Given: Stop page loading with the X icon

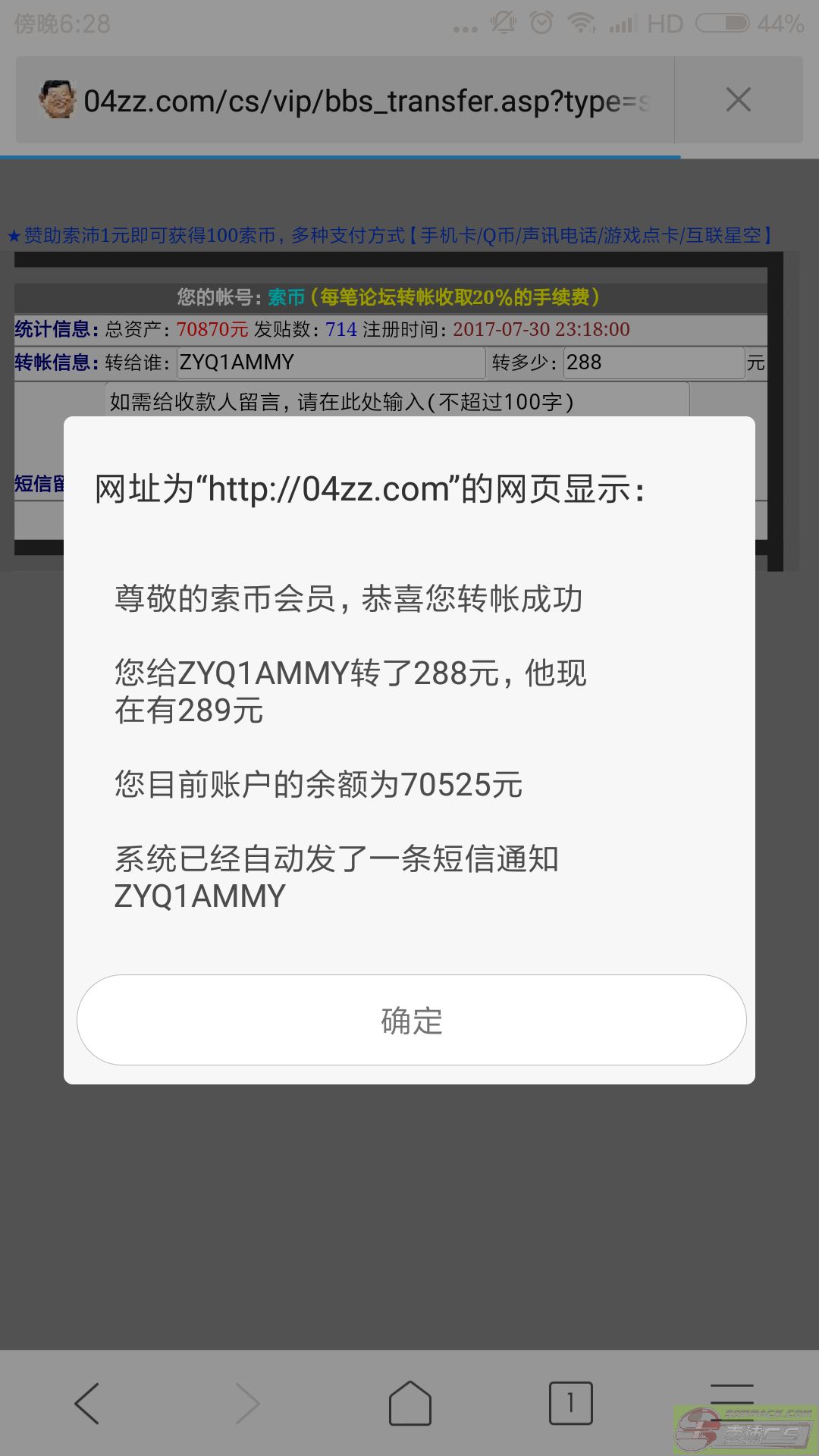Looking at the screenshot, I should [x=738, y=100].
